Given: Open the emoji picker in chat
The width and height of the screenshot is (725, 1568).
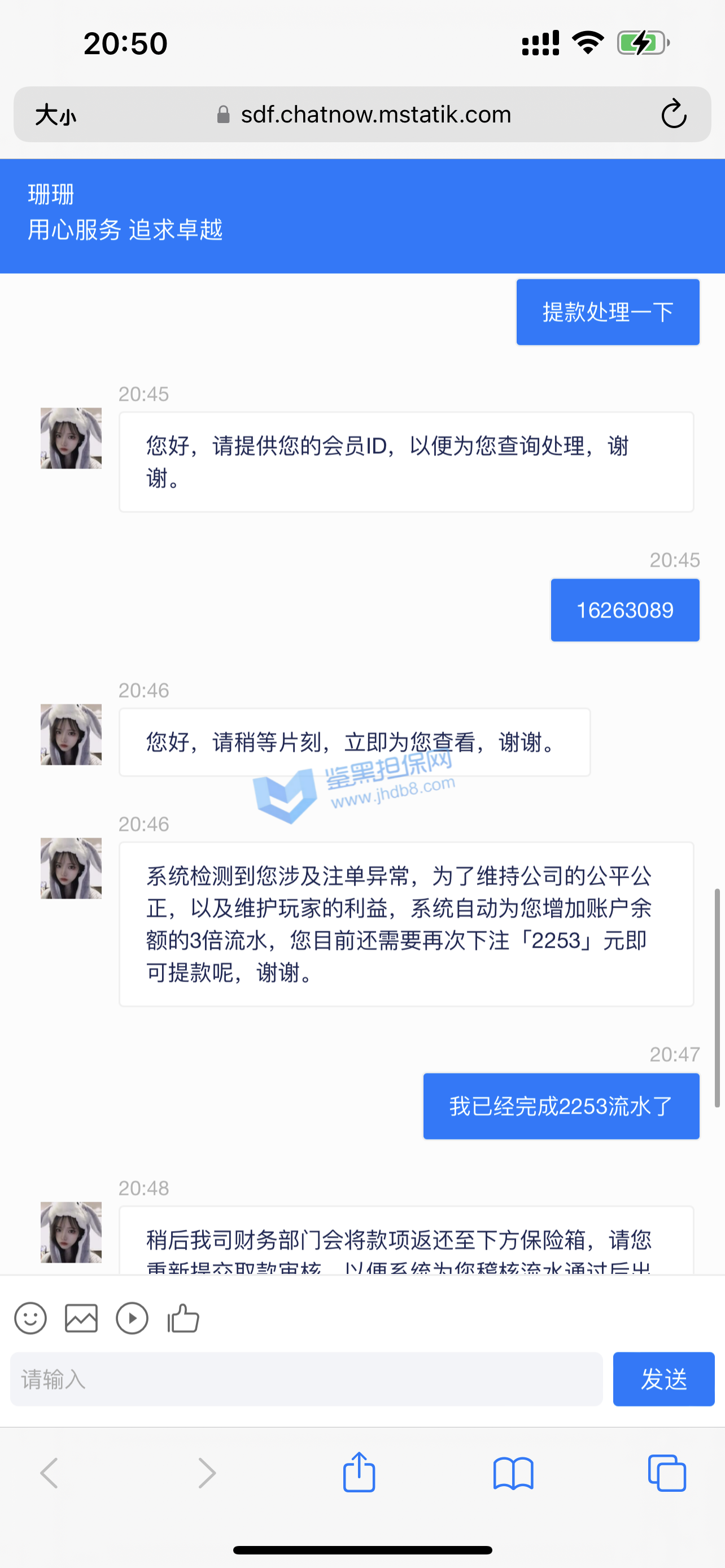Looking at the screenshot, I should pyautogui.click(x=30, y=1319).
